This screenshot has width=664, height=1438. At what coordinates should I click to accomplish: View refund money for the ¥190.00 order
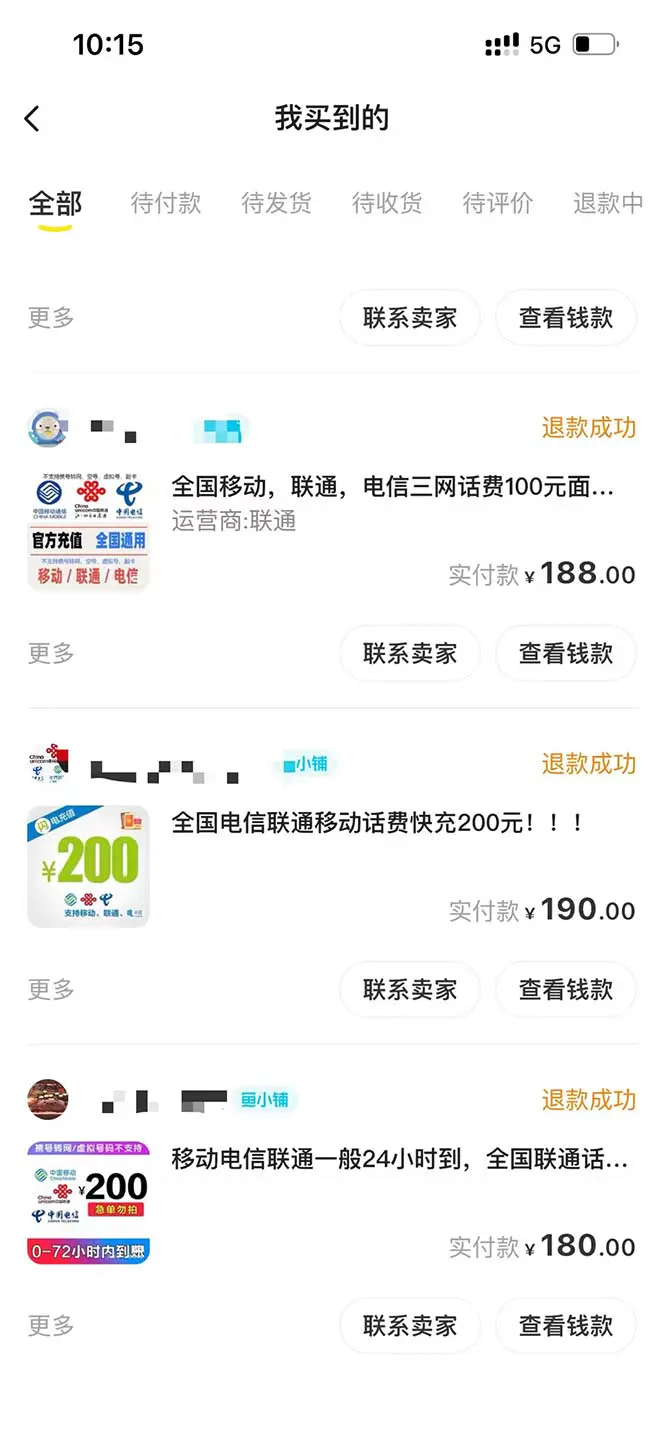click(566, 990)
